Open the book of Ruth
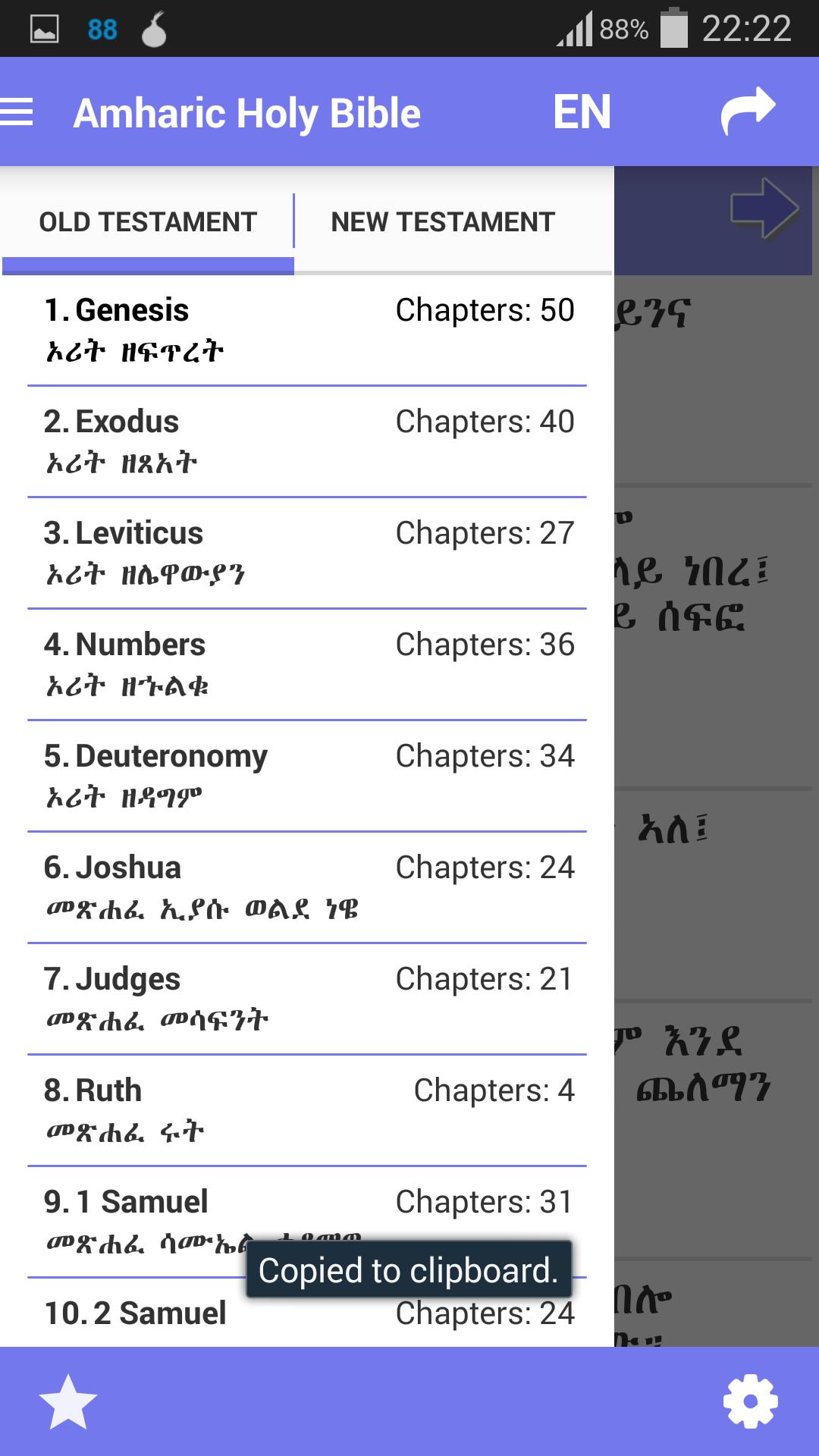 307,1110
